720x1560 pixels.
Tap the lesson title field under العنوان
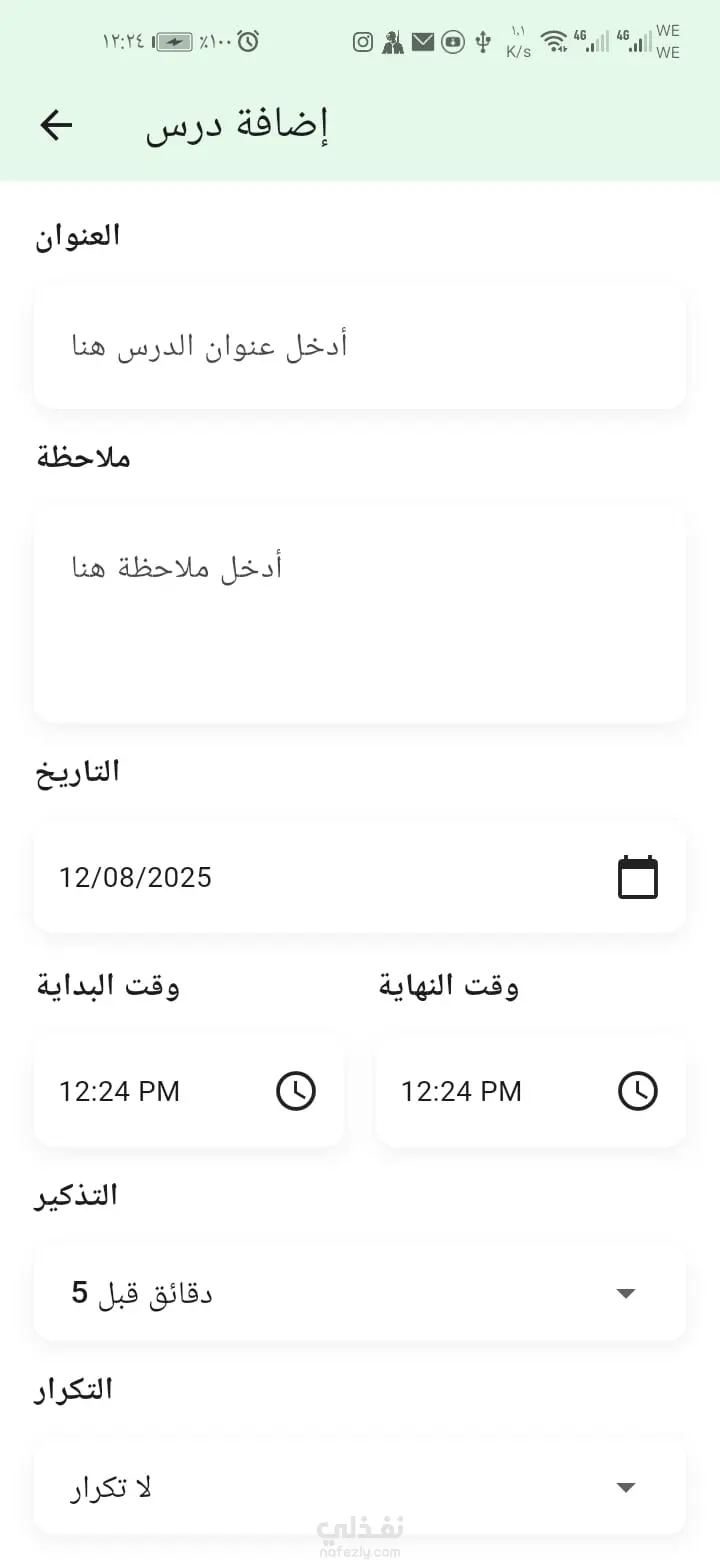point(360,346)
